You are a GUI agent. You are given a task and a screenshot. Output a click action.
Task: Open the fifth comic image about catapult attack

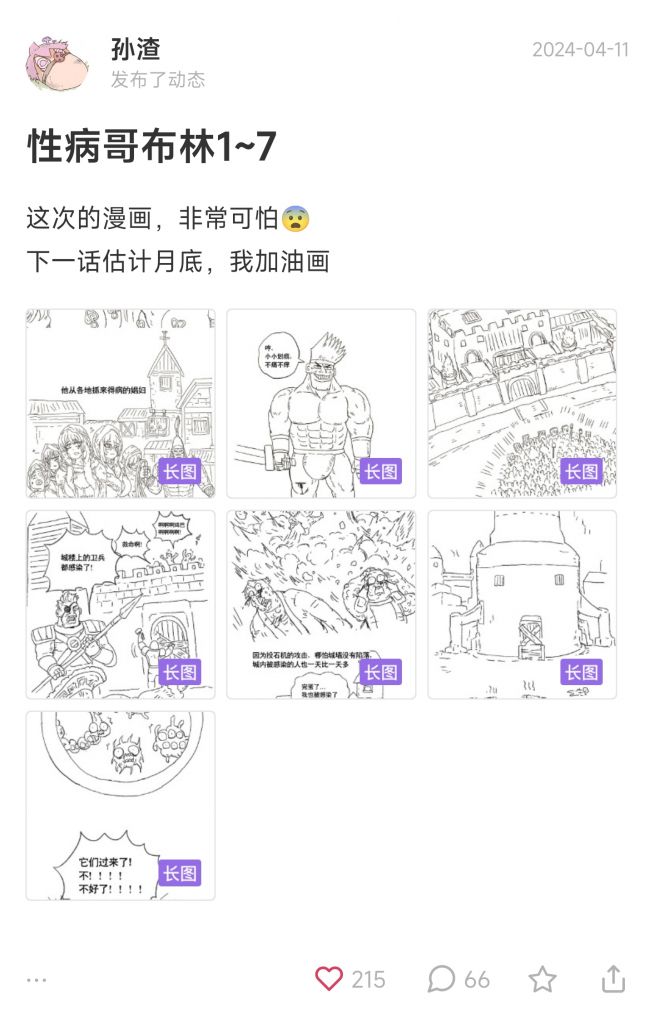[321, 604]
